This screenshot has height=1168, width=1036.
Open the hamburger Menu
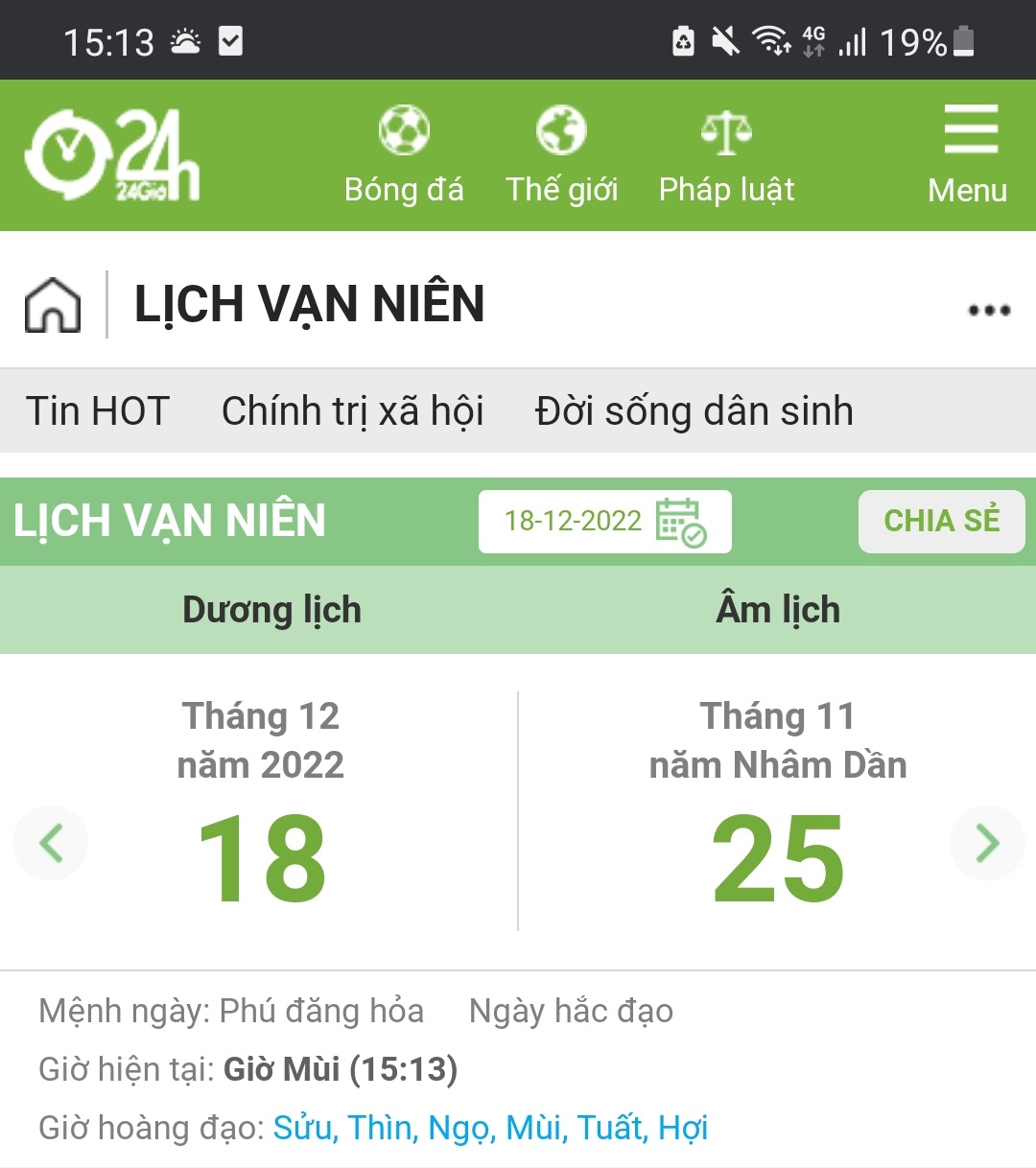click(x=969, y=155)
